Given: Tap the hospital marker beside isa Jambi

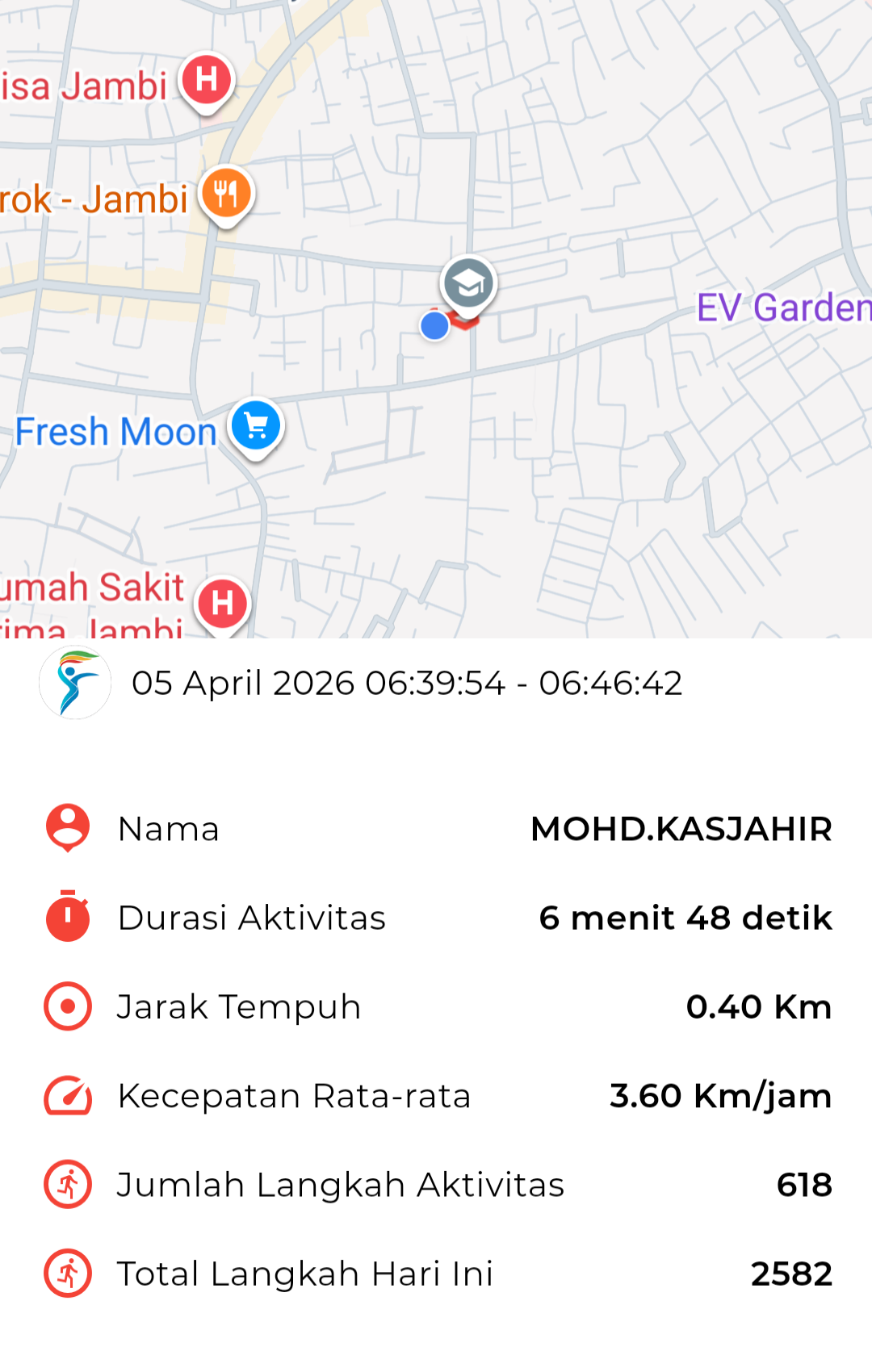Looking at the screenshot, I should coord(207,81).
